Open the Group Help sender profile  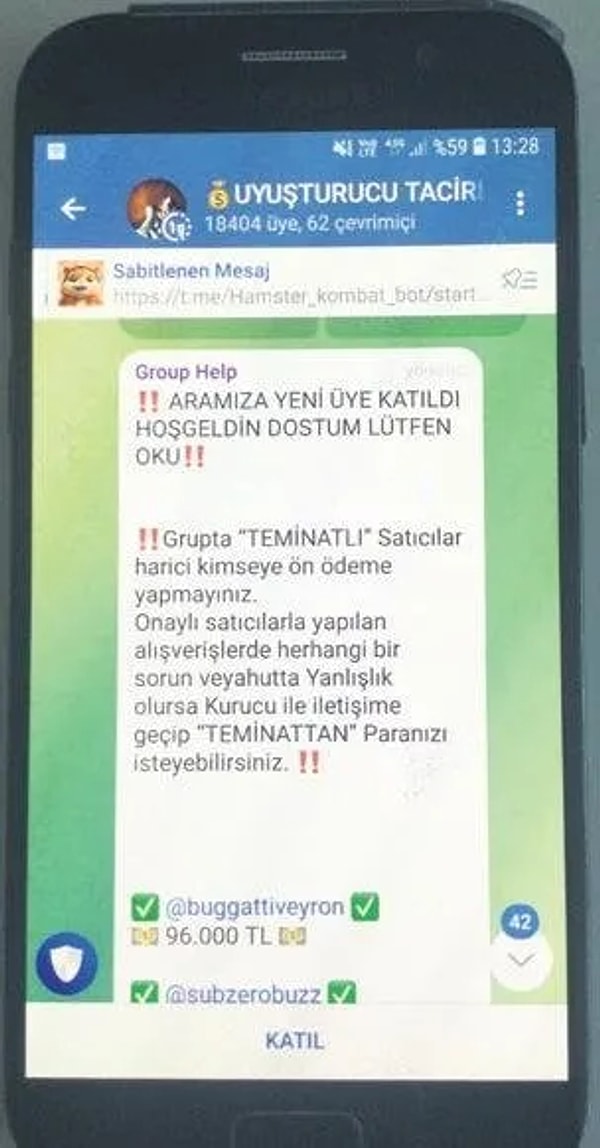186,372
